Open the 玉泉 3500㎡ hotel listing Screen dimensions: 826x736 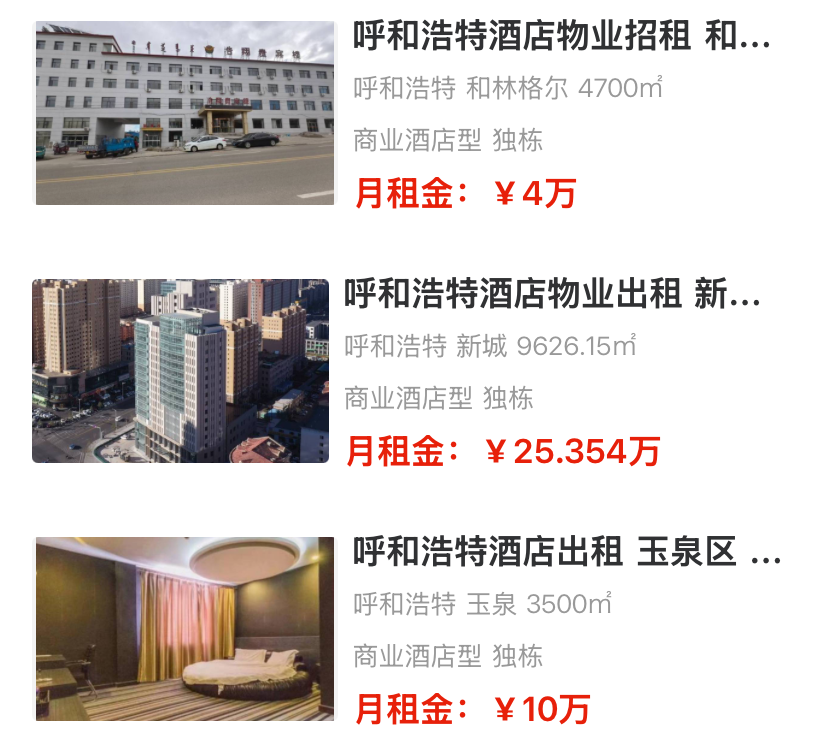tap(566, 552)
